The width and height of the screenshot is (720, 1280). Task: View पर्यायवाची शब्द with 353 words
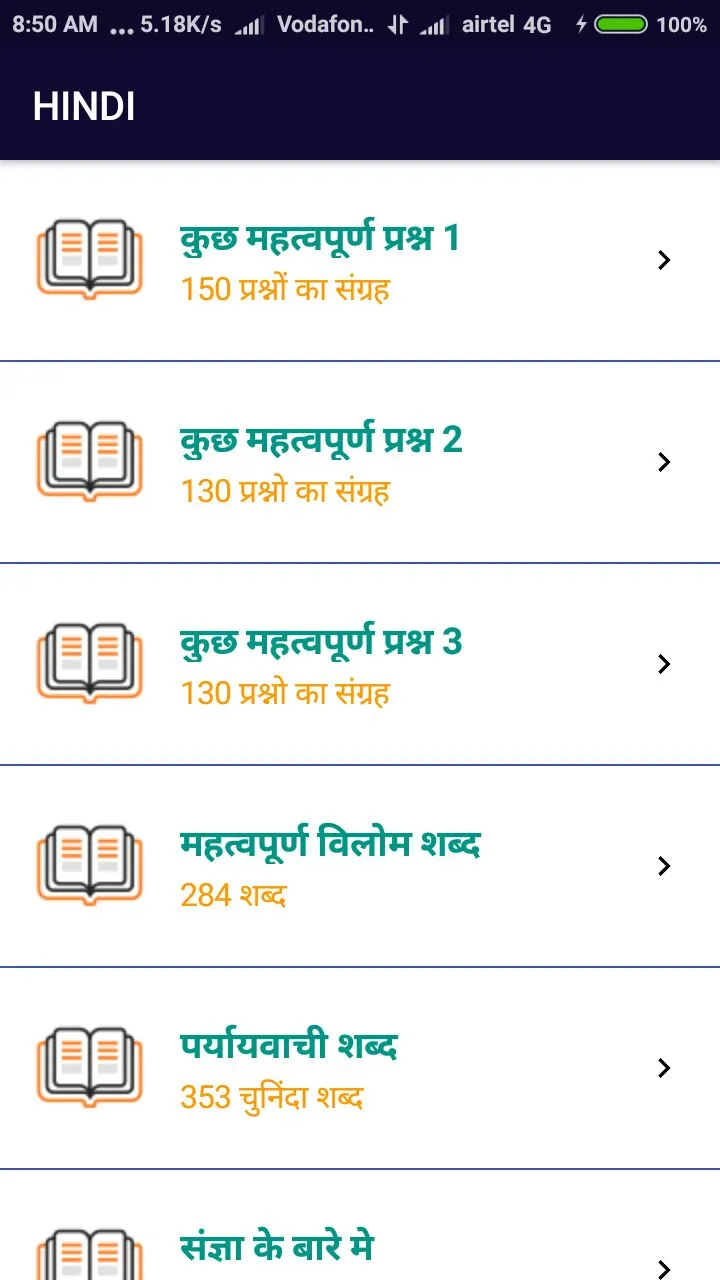(x=360, y=1068)
